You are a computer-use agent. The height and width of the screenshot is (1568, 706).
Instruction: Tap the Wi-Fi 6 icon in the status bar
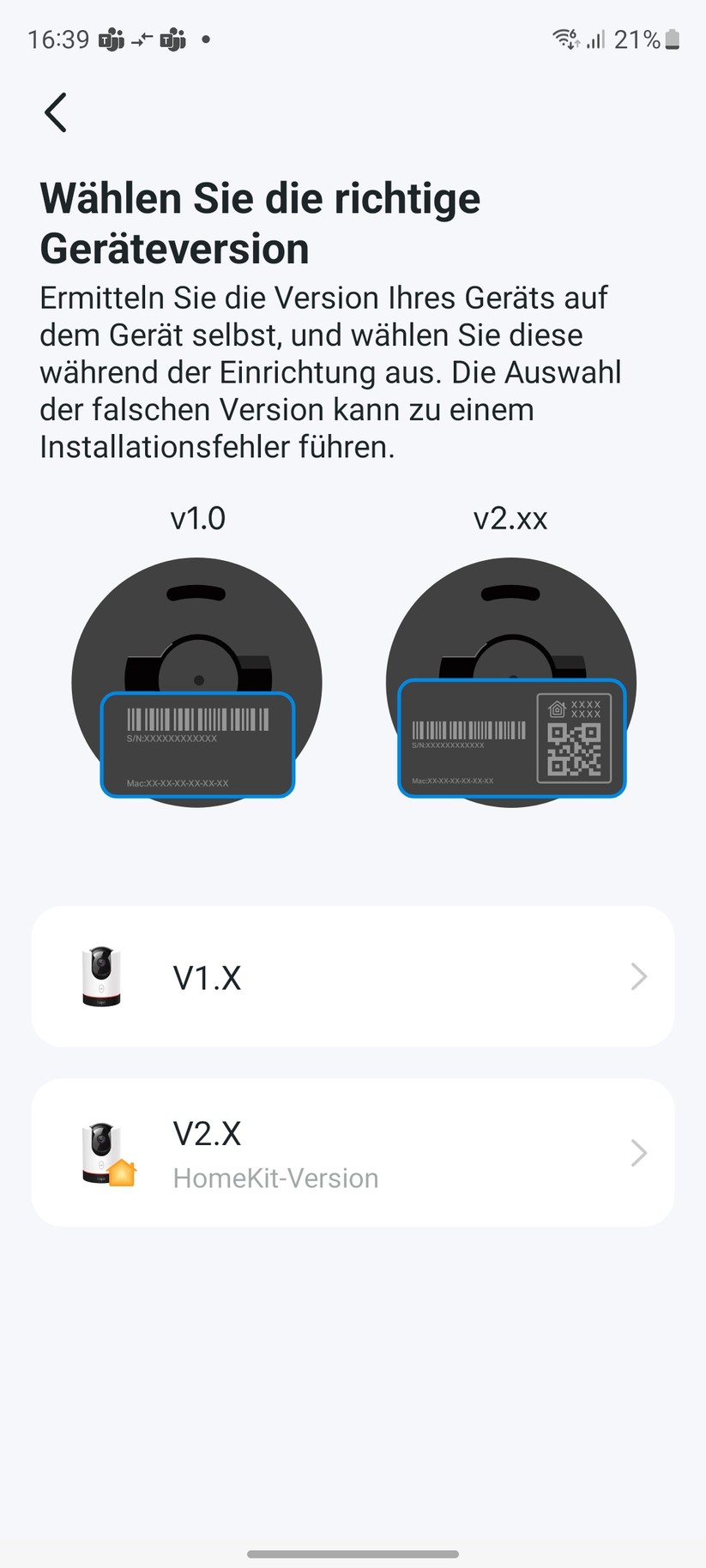(565, 39)
